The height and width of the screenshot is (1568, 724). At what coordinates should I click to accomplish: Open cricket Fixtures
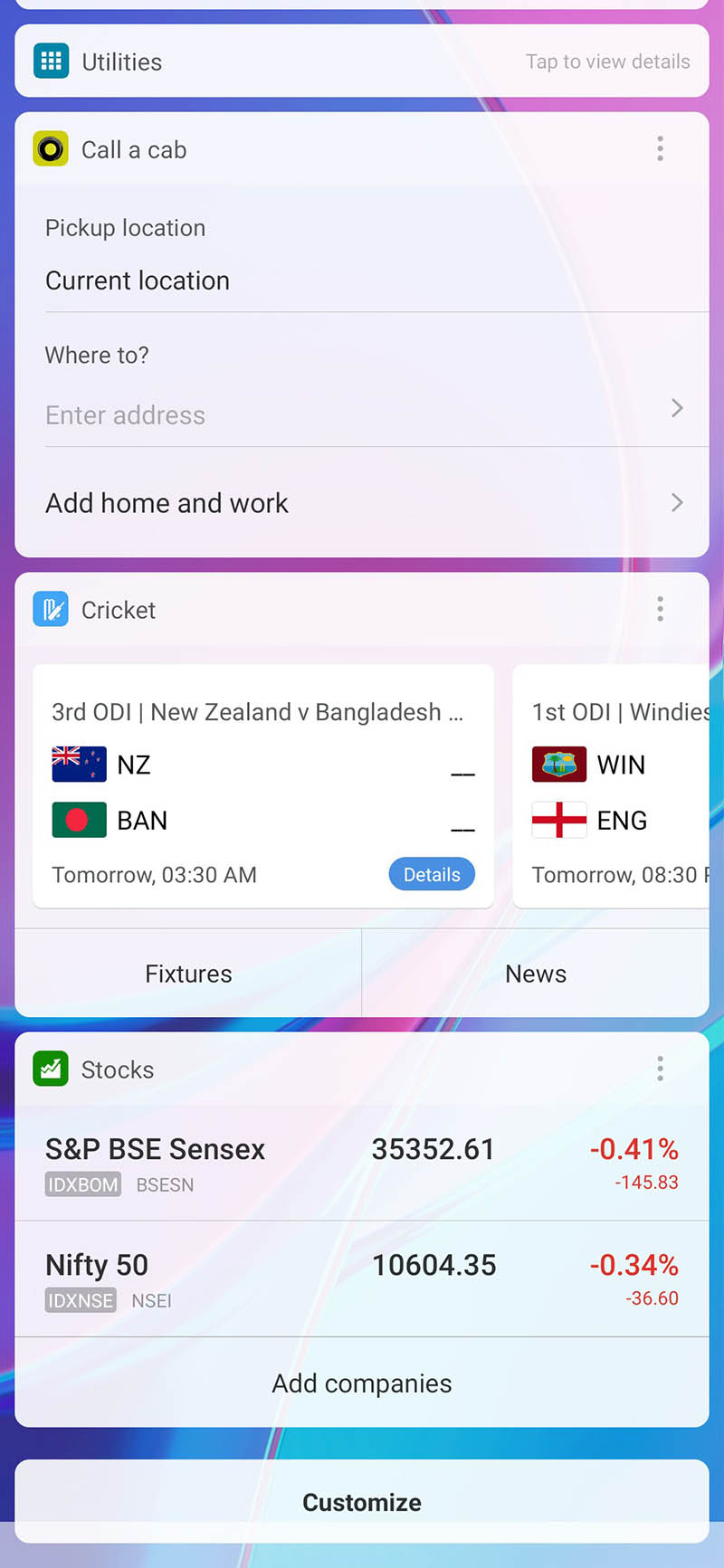[188, 974]
